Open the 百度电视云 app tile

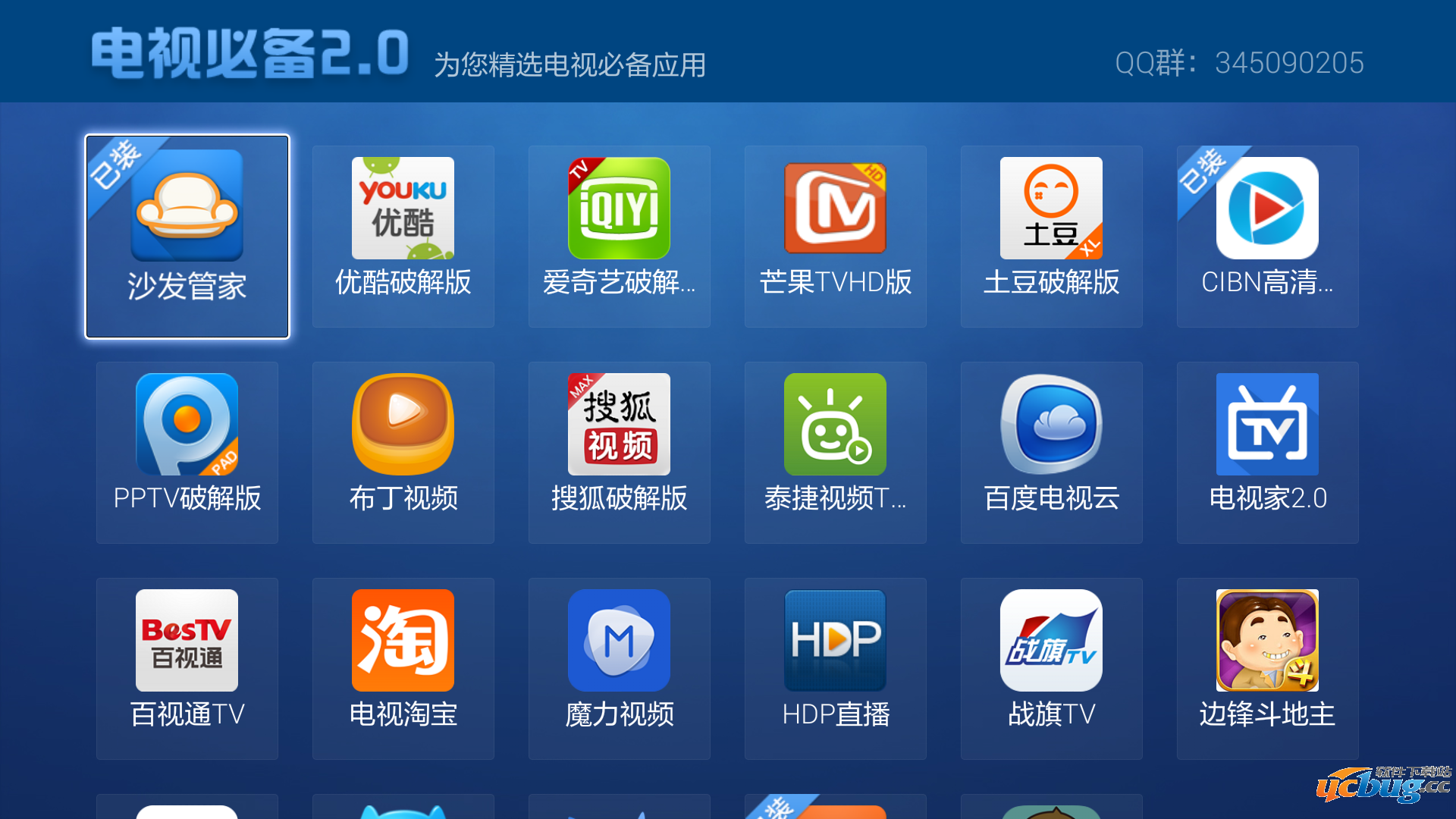click(1051, 453)
